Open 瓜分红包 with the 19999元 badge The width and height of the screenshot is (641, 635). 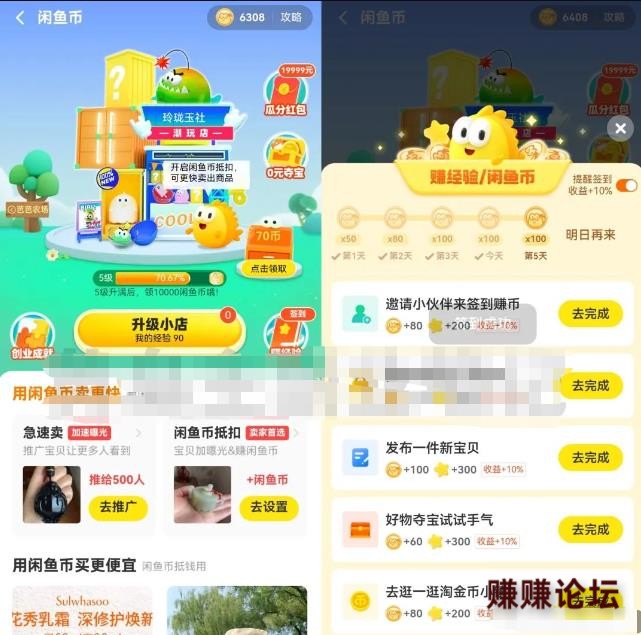click(x=286, y=92)
